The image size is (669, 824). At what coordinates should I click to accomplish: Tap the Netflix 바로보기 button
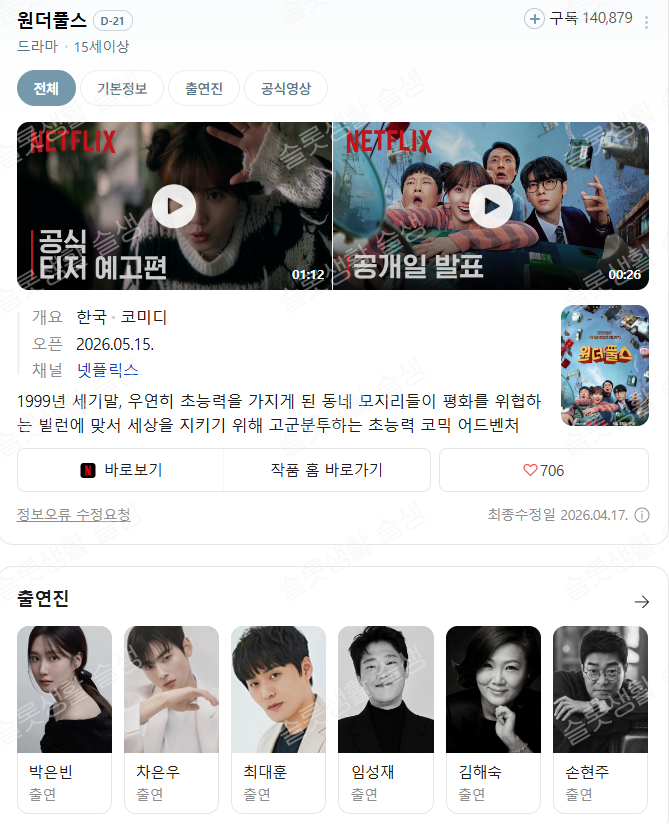click(121, 470)
